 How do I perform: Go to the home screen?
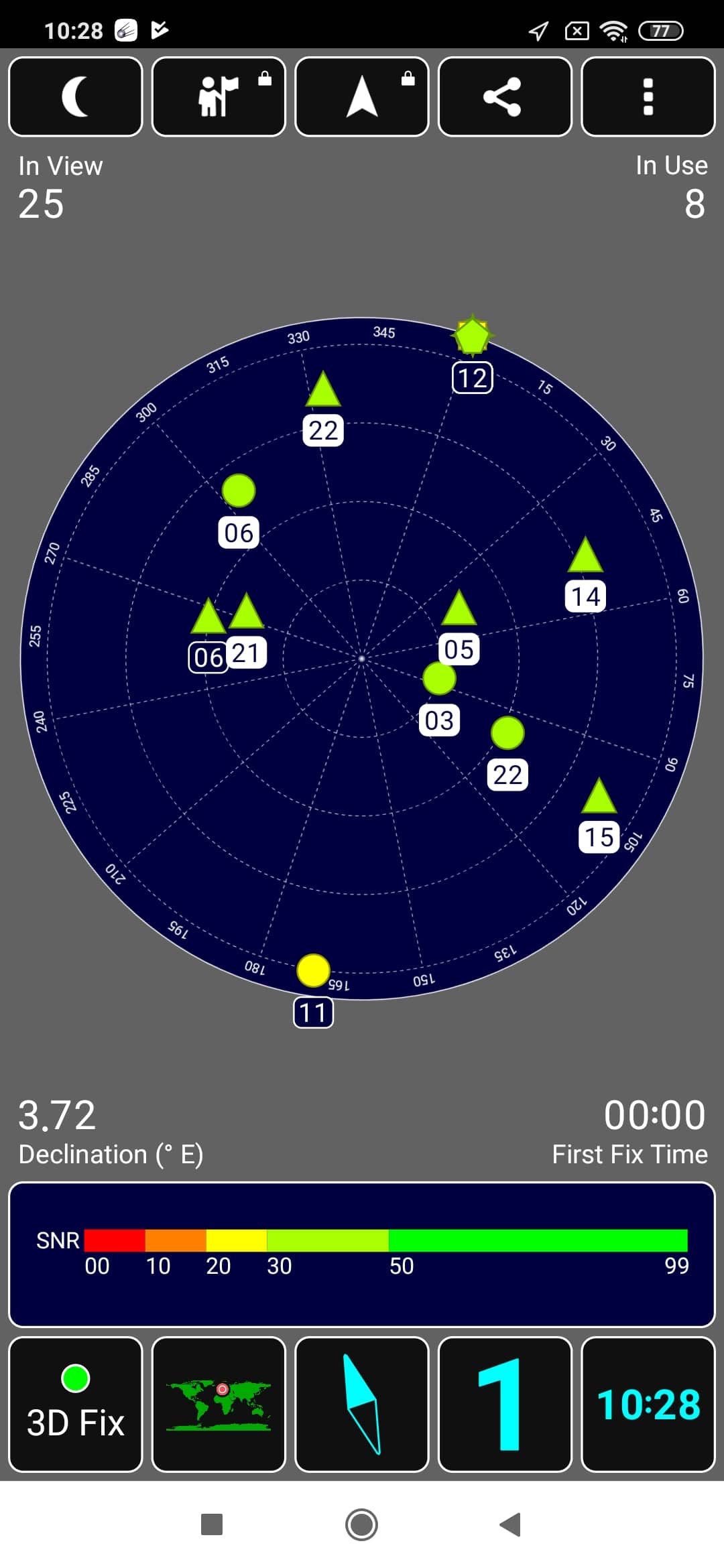(361, 1524)
